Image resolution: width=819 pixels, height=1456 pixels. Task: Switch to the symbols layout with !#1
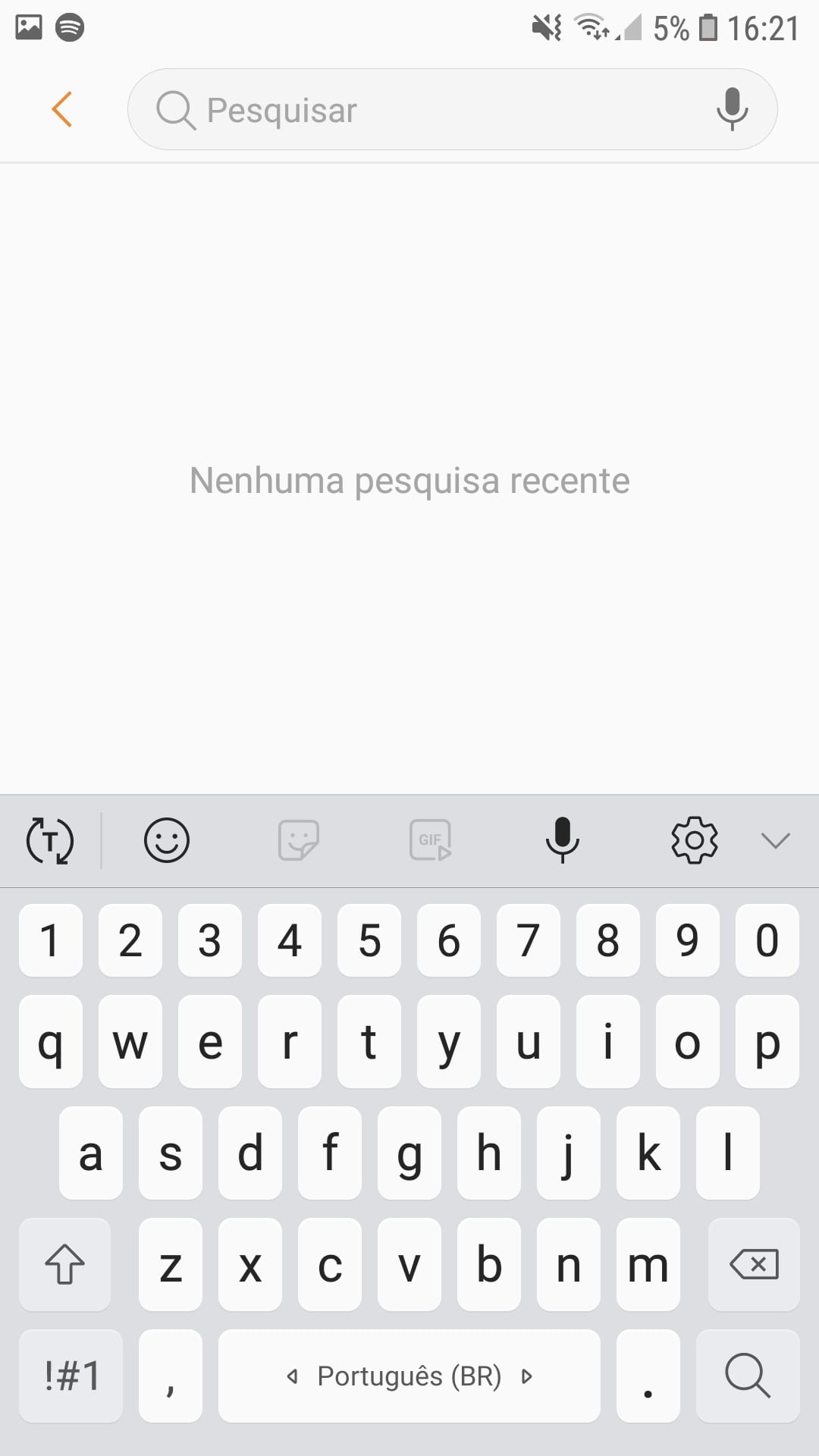tap(70, 1375)
